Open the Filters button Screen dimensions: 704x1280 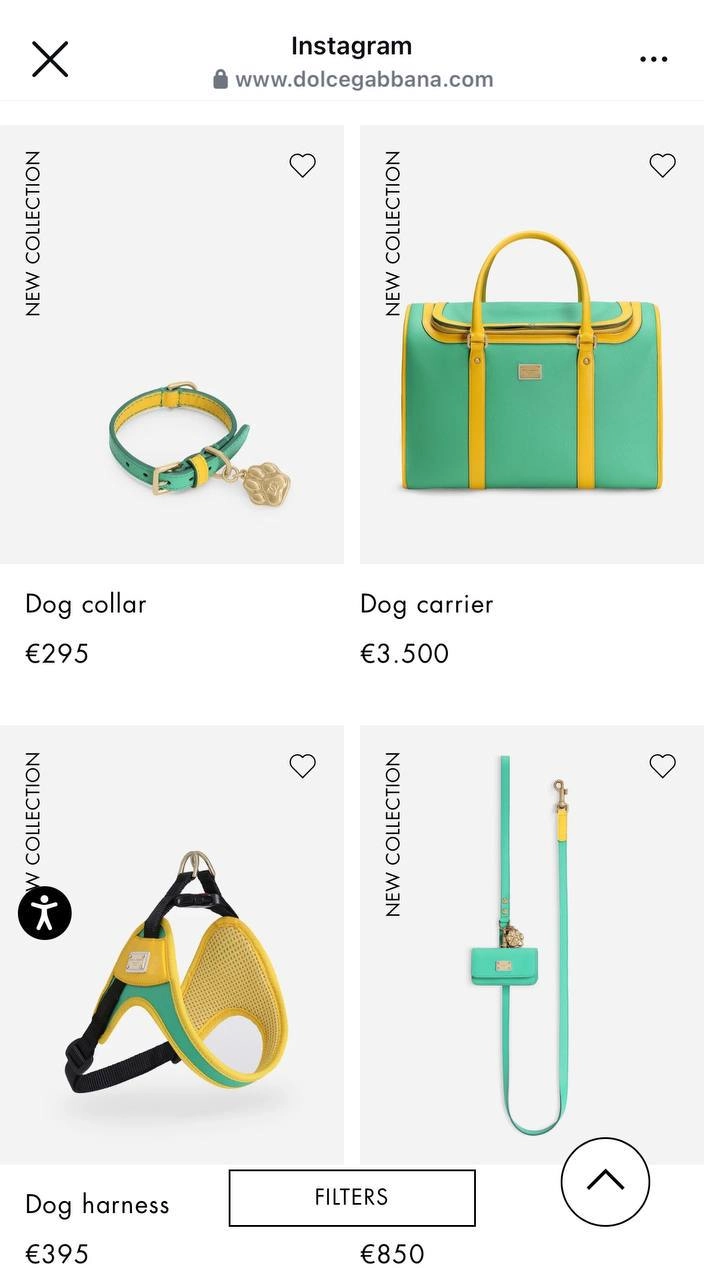click(352, 1197)
